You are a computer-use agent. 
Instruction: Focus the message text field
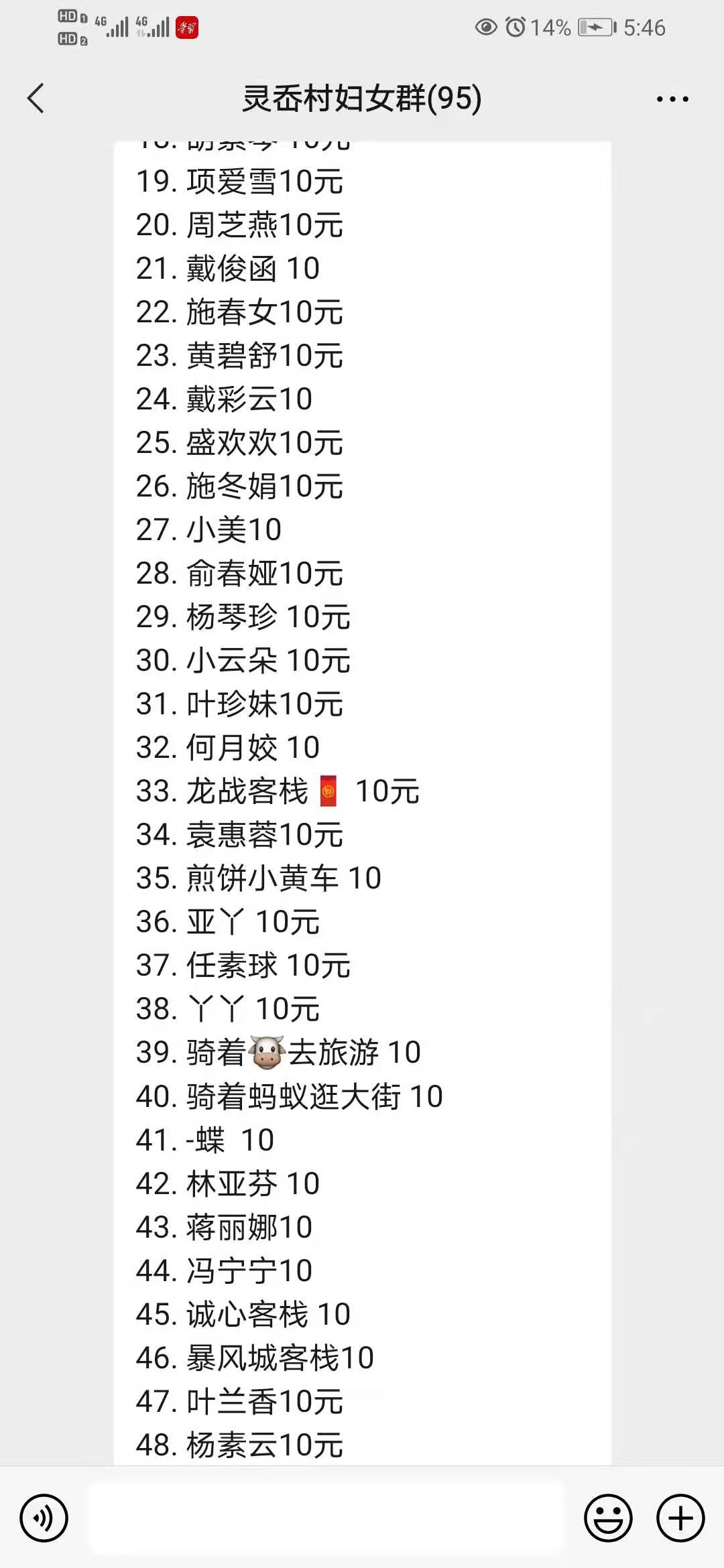pos(326,1518)
